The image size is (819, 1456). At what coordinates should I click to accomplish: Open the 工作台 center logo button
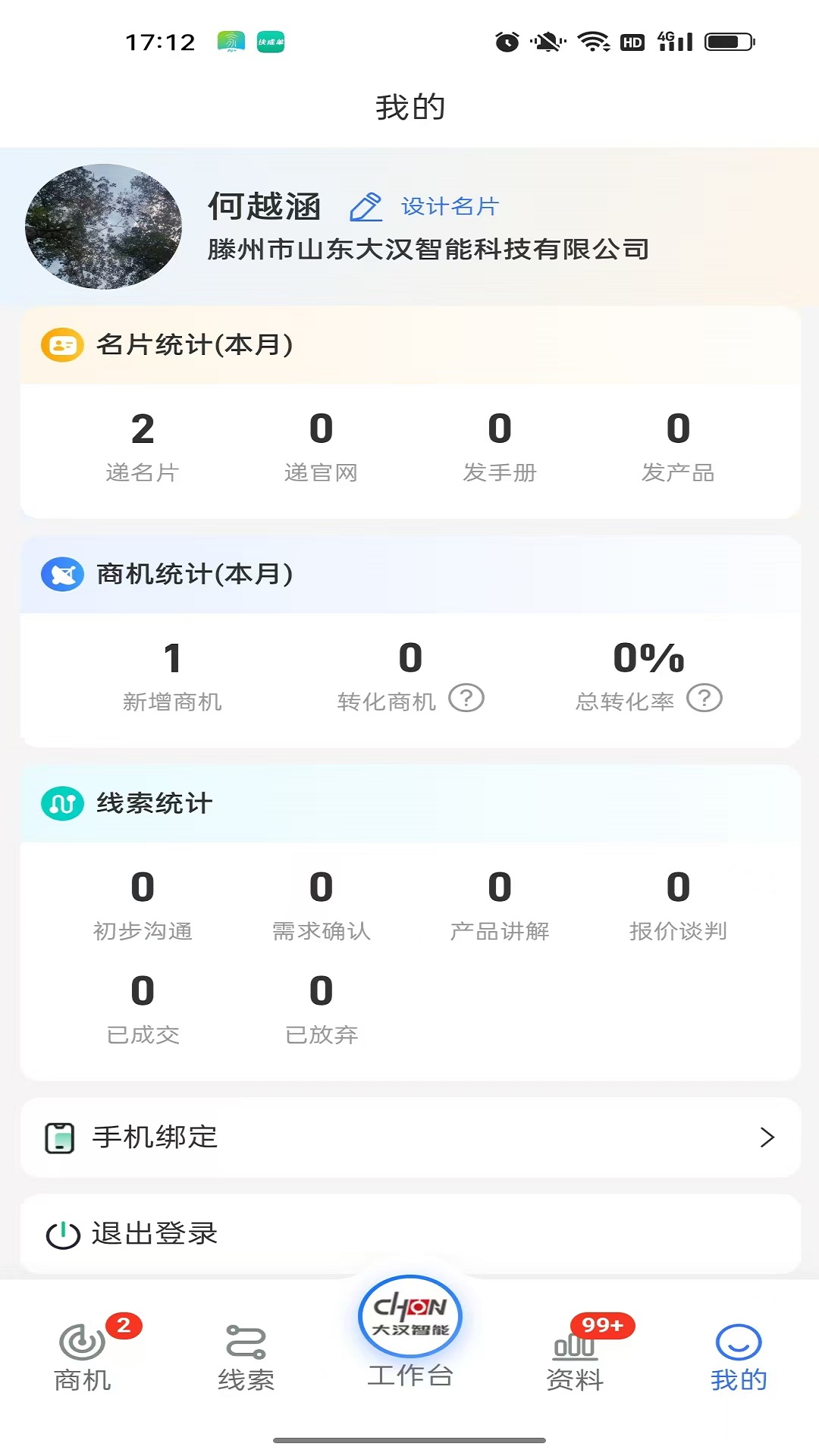(409, 1318)
